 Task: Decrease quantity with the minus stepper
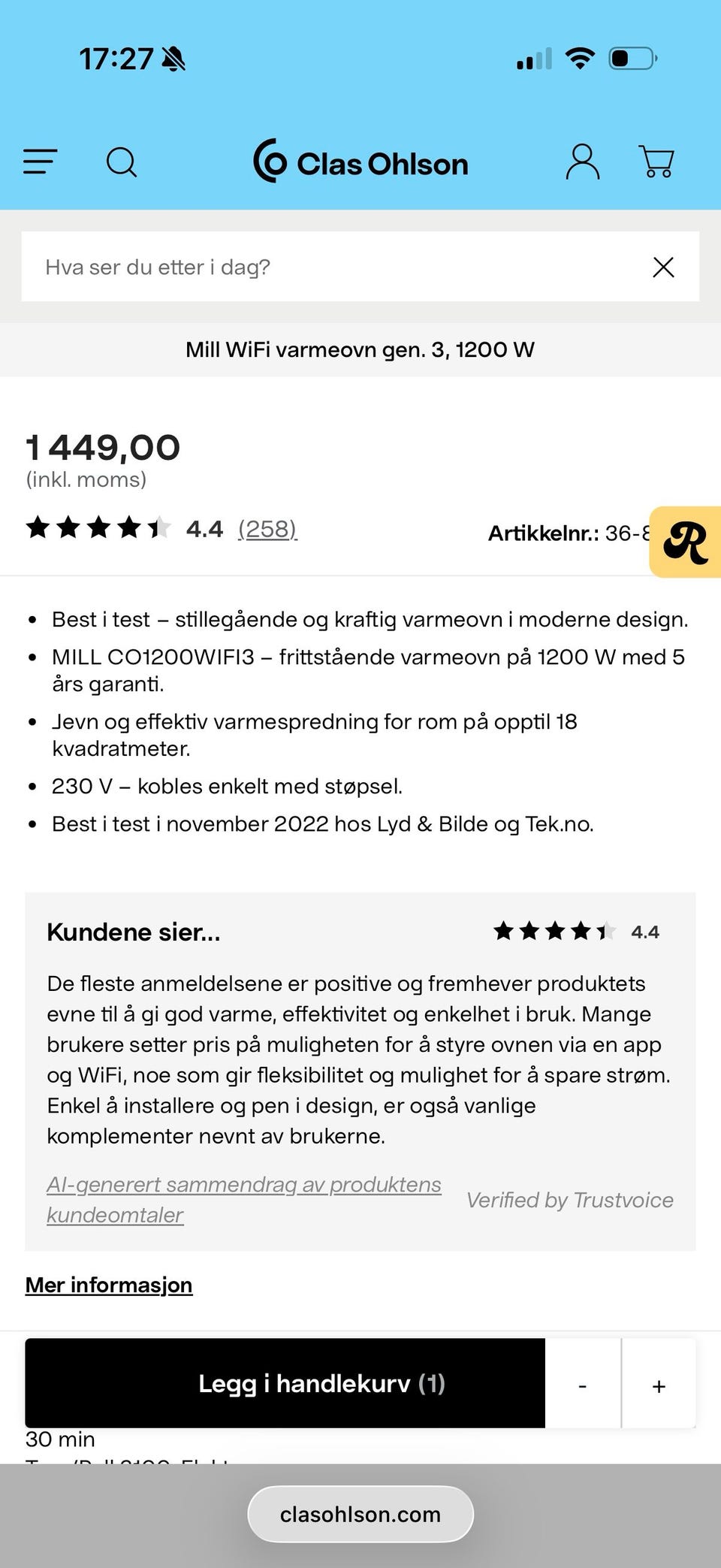(584, 1385)
